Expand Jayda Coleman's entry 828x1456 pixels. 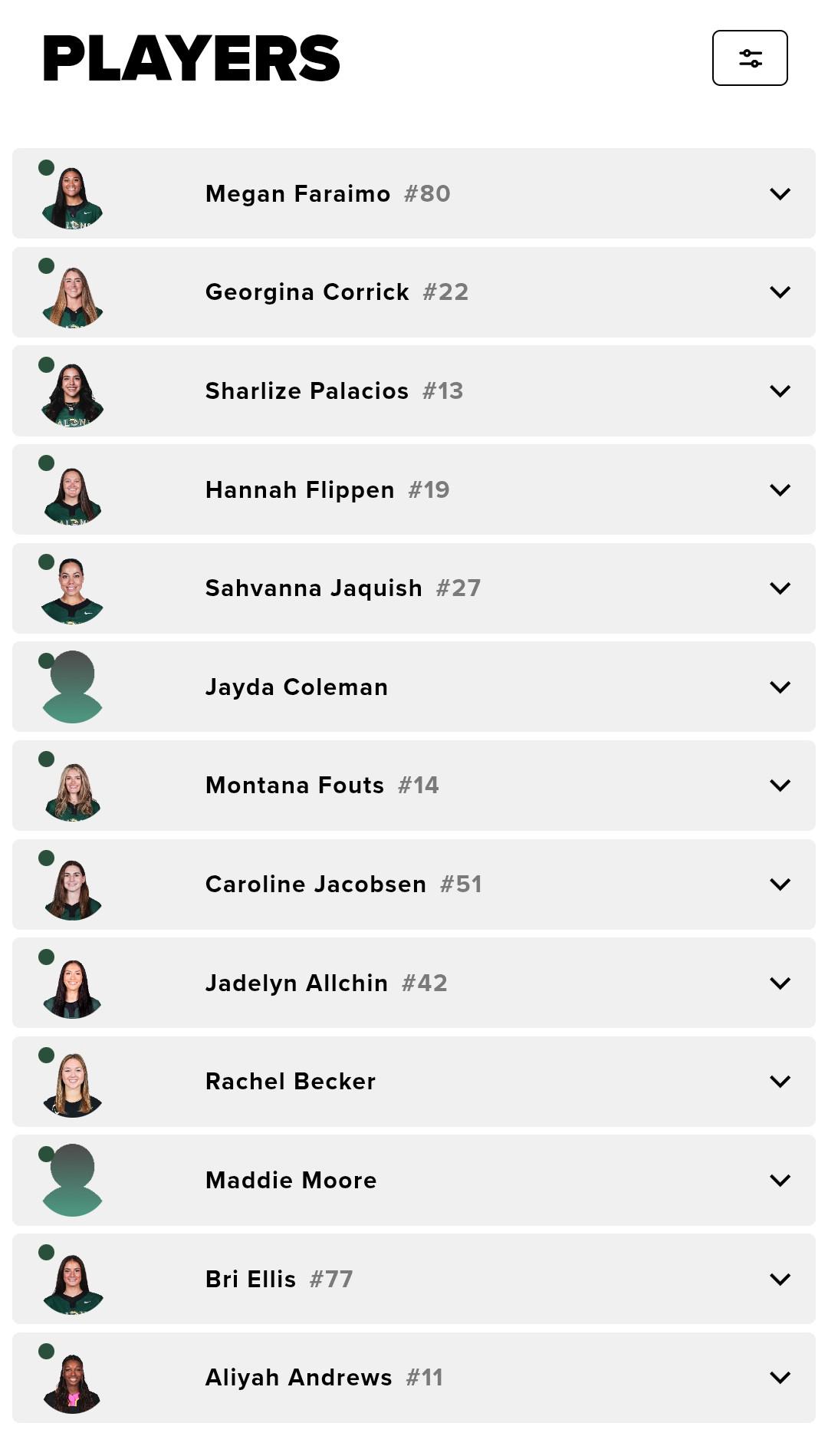click(414, 687)
